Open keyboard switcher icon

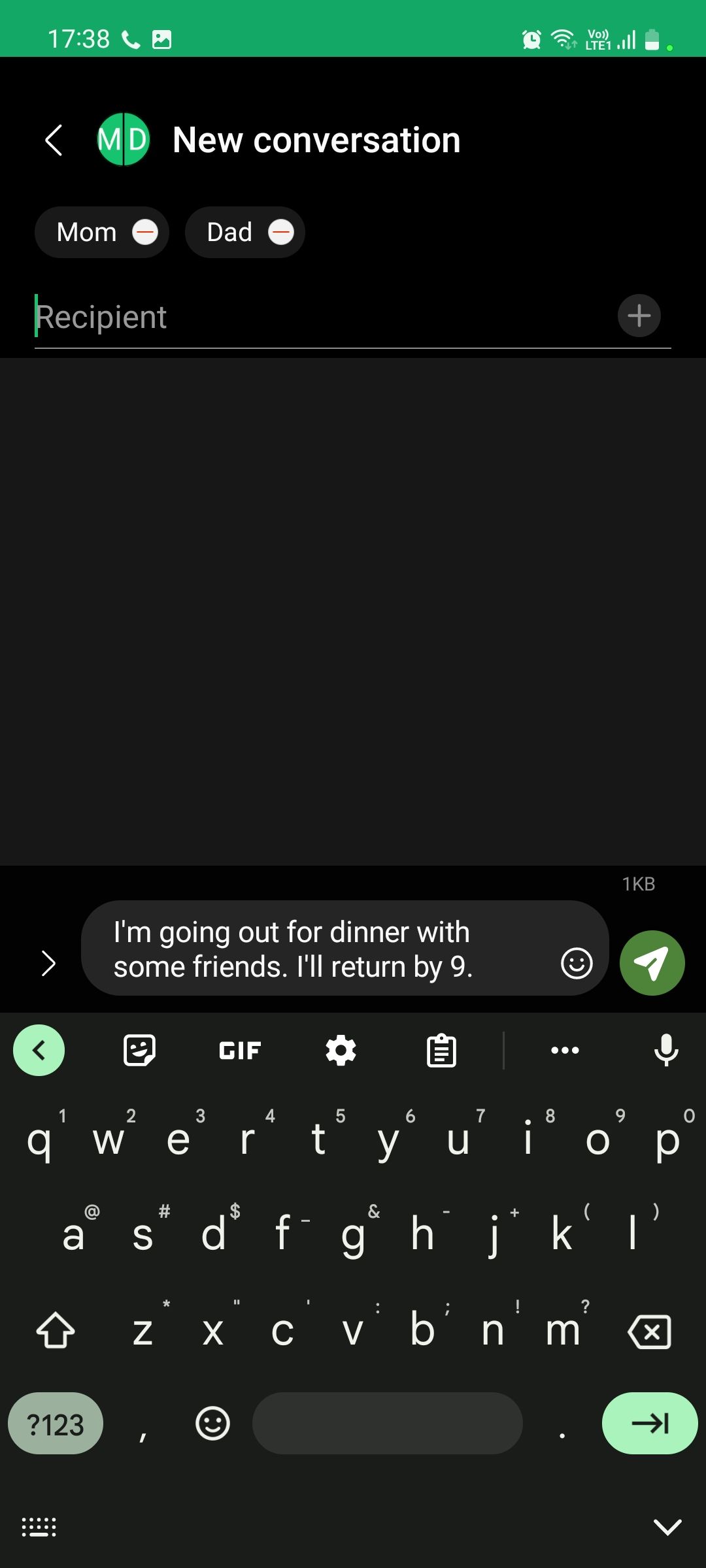tap(39, 1527)
